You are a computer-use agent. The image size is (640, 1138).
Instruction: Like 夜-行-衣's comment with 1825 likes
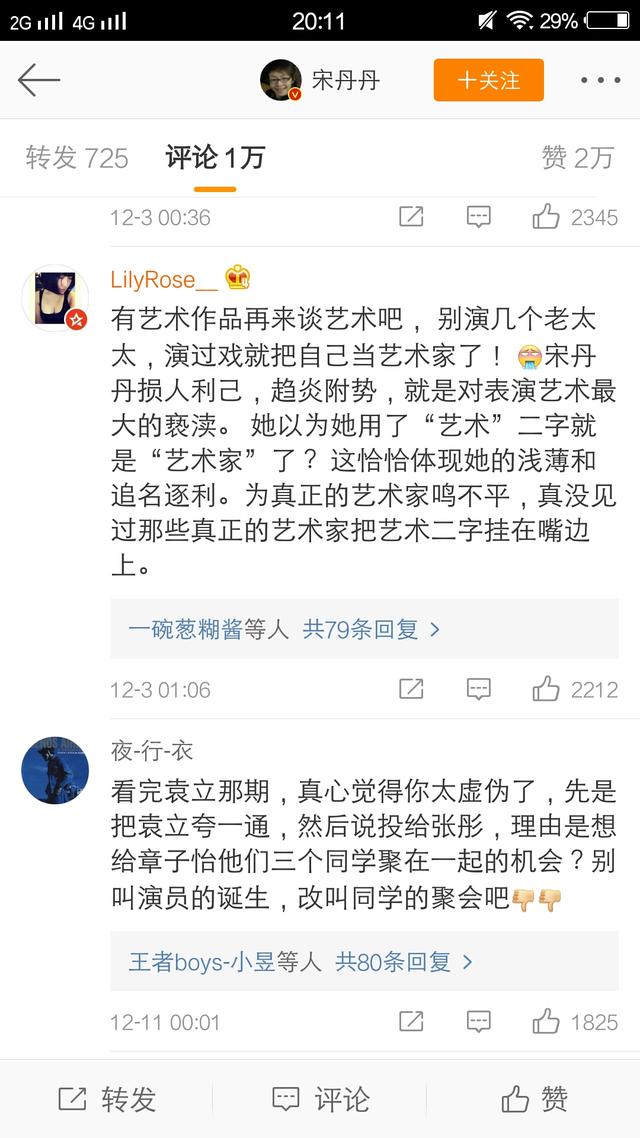point(547,1021)
